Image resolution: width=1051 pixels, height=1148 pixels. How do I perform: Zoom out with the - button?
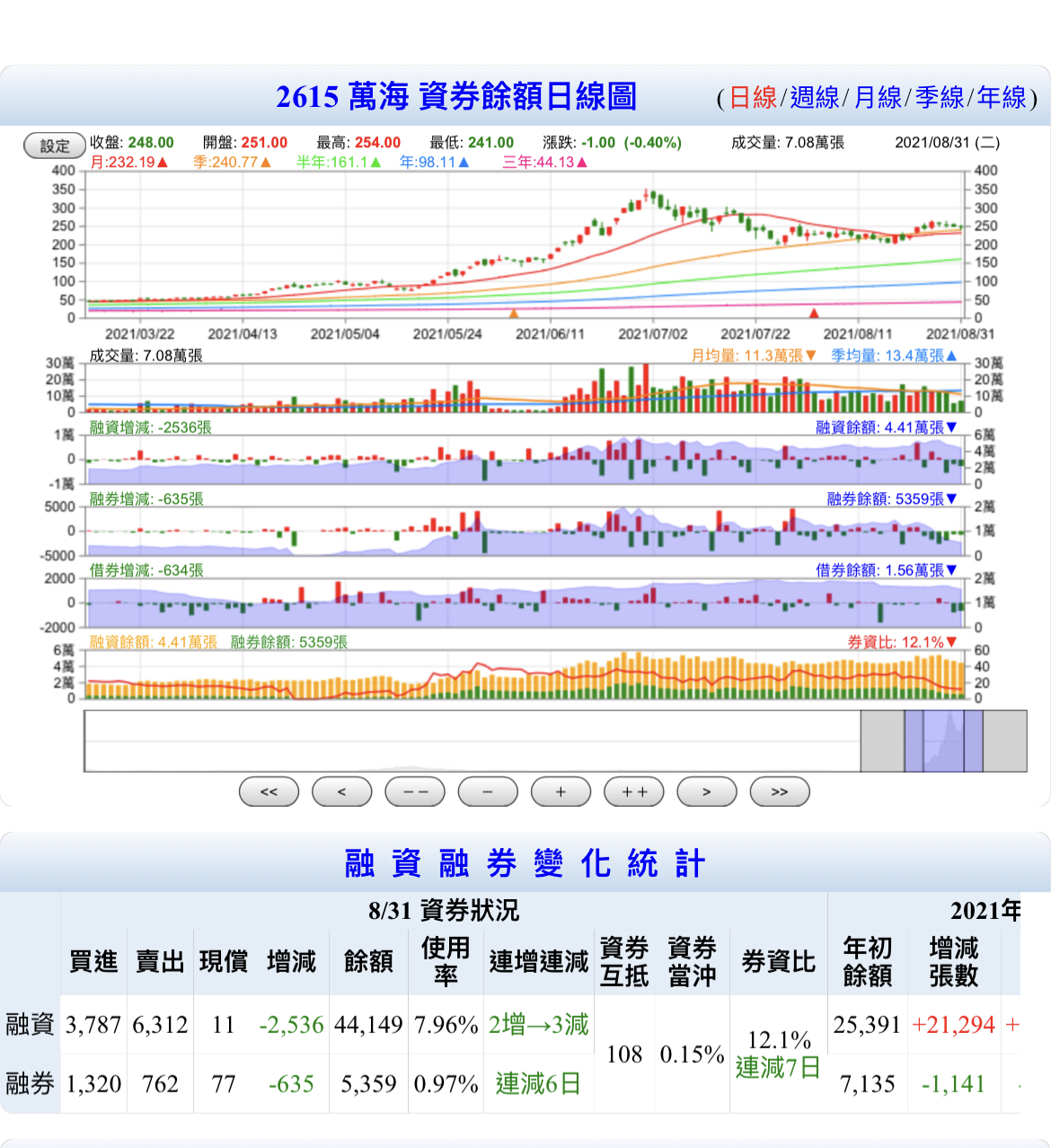point(488,792)
